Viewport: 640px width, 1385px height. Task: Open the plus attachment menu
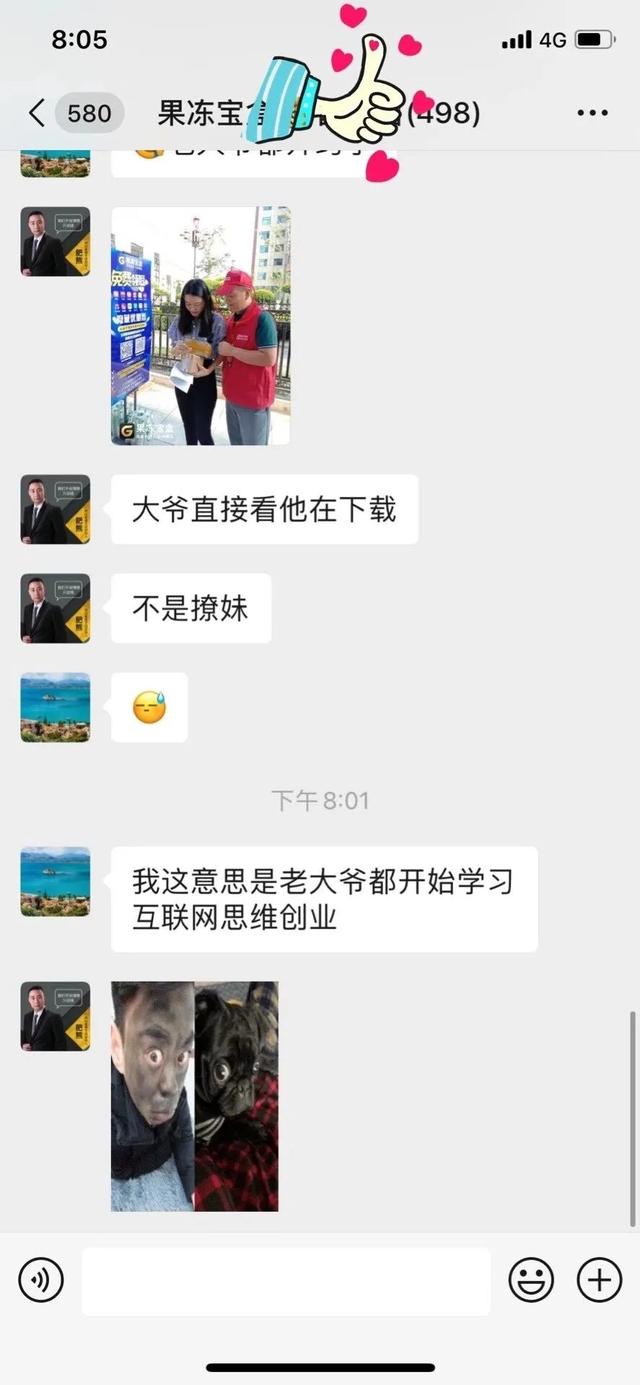point(599,1280)
